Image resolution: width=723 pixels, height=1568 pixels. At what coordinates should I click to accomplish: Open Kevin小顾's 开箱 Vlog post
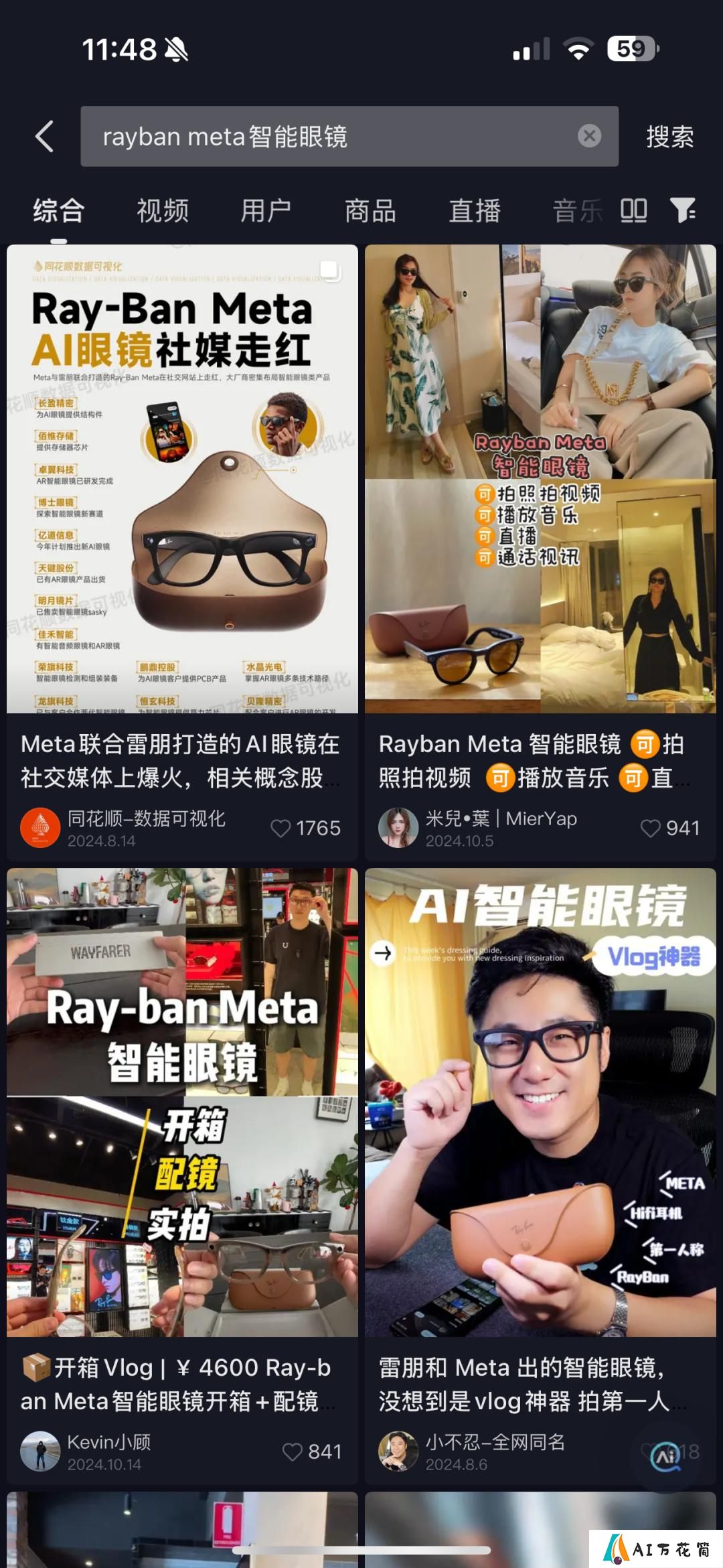(182, 1102)
